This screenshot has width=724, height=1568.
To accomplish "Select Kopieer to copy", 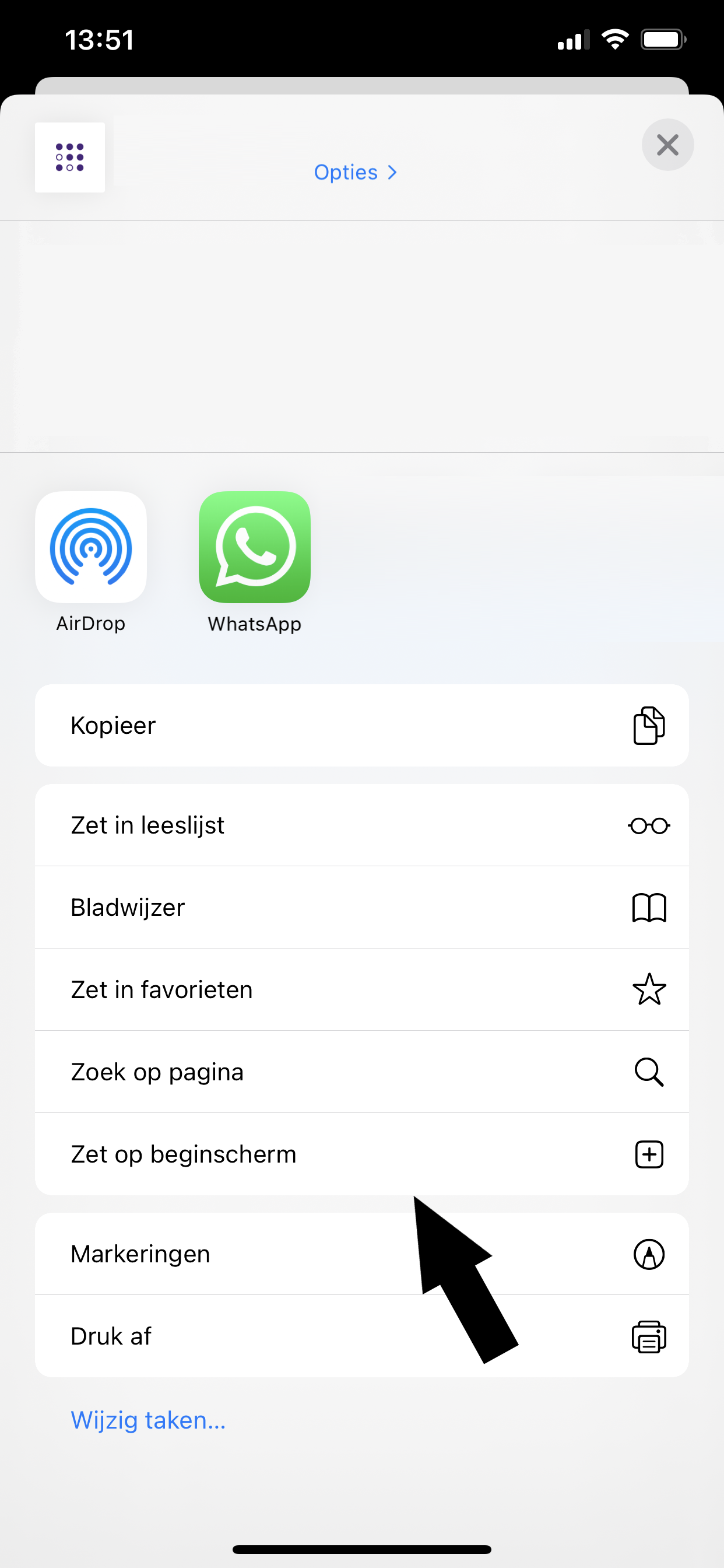I will tap(361, 725).
